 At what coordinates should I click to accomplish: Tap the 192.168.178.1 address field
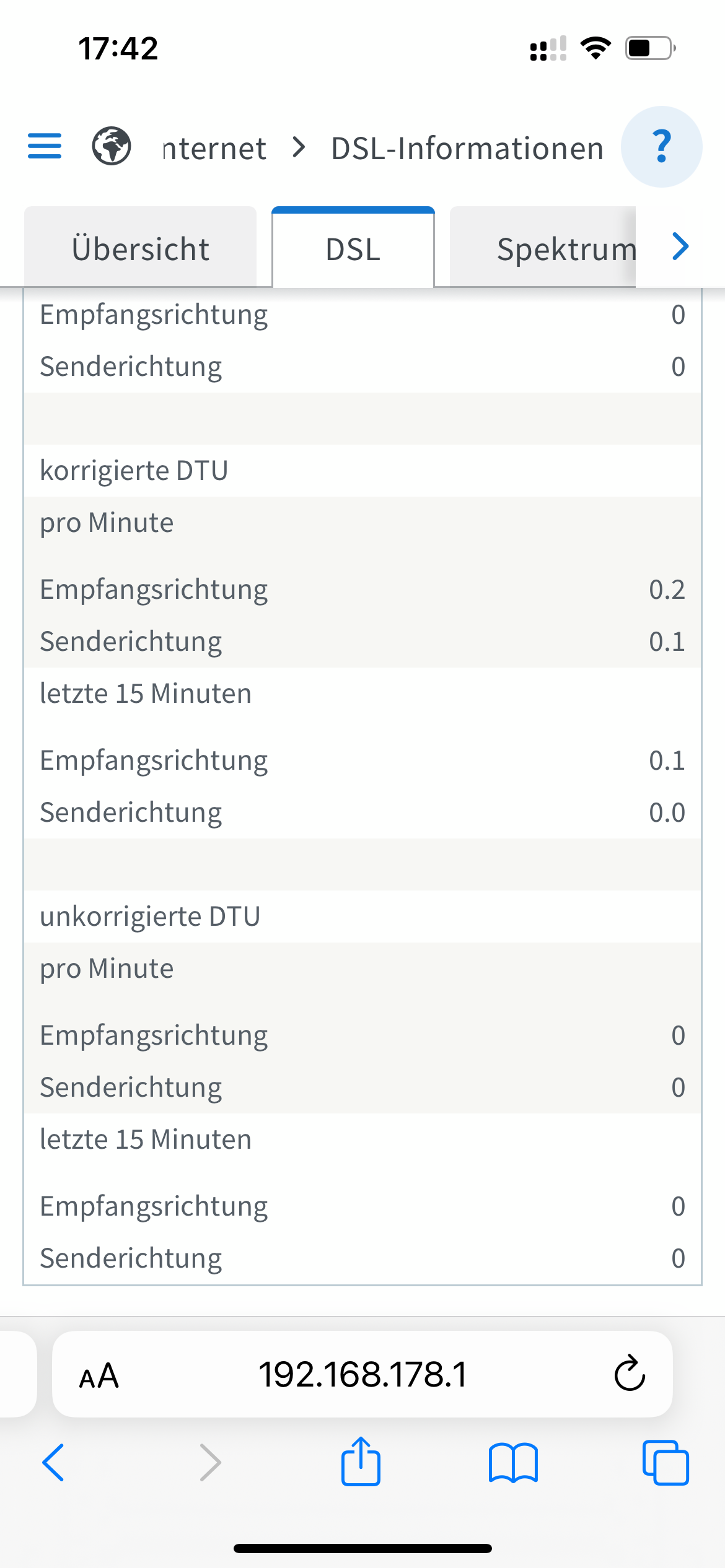362,1375
